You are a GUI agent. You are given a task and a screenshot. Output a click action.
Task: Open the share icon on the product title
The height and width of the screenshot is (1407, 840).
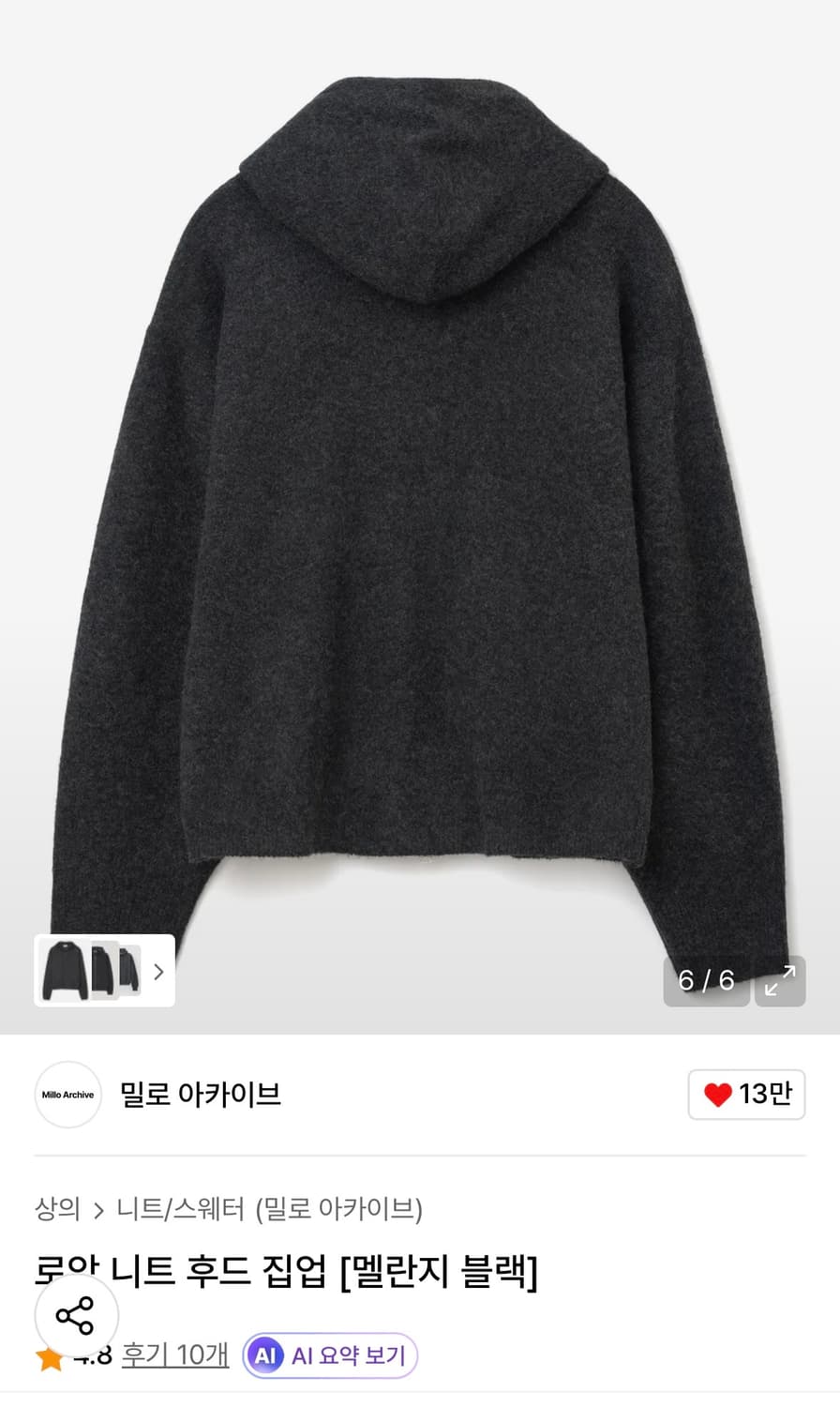[x=78, y=1315]
